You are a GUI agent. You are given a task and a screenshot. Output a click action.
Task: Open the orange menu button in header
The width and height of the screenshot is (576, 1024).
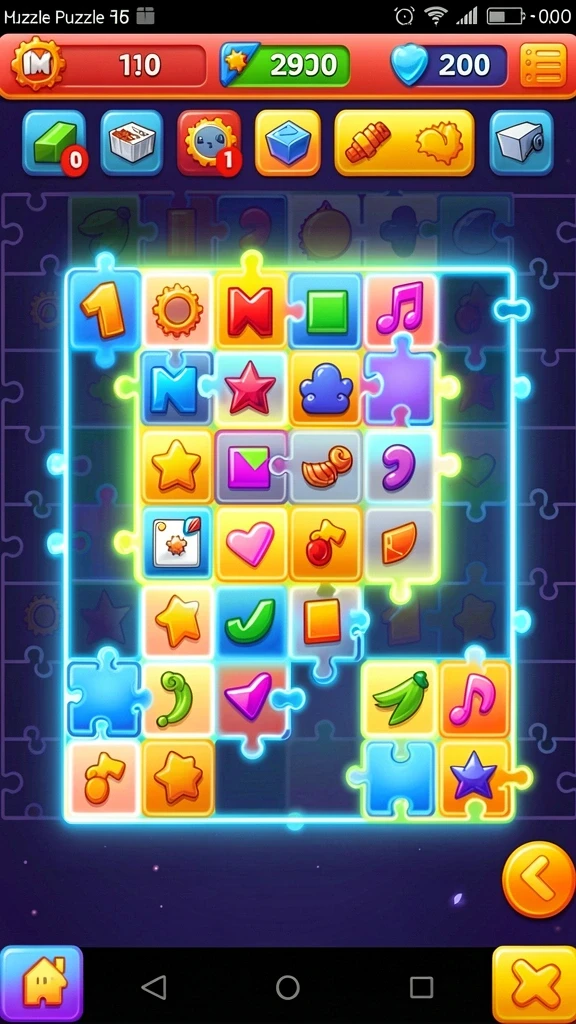pos(543,65)
